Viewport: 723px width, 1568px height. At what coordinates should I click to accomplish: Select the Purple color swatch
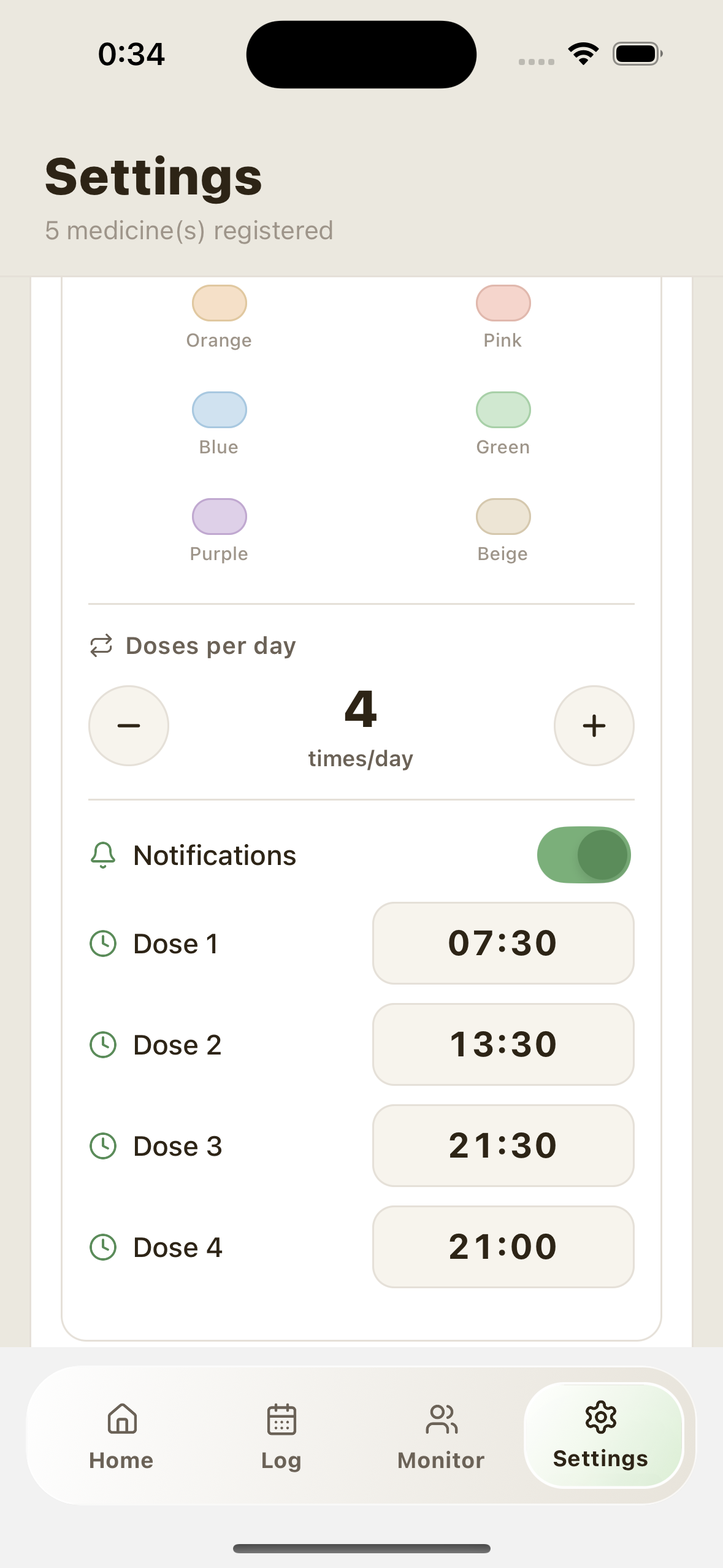click(x=218, y=517)
